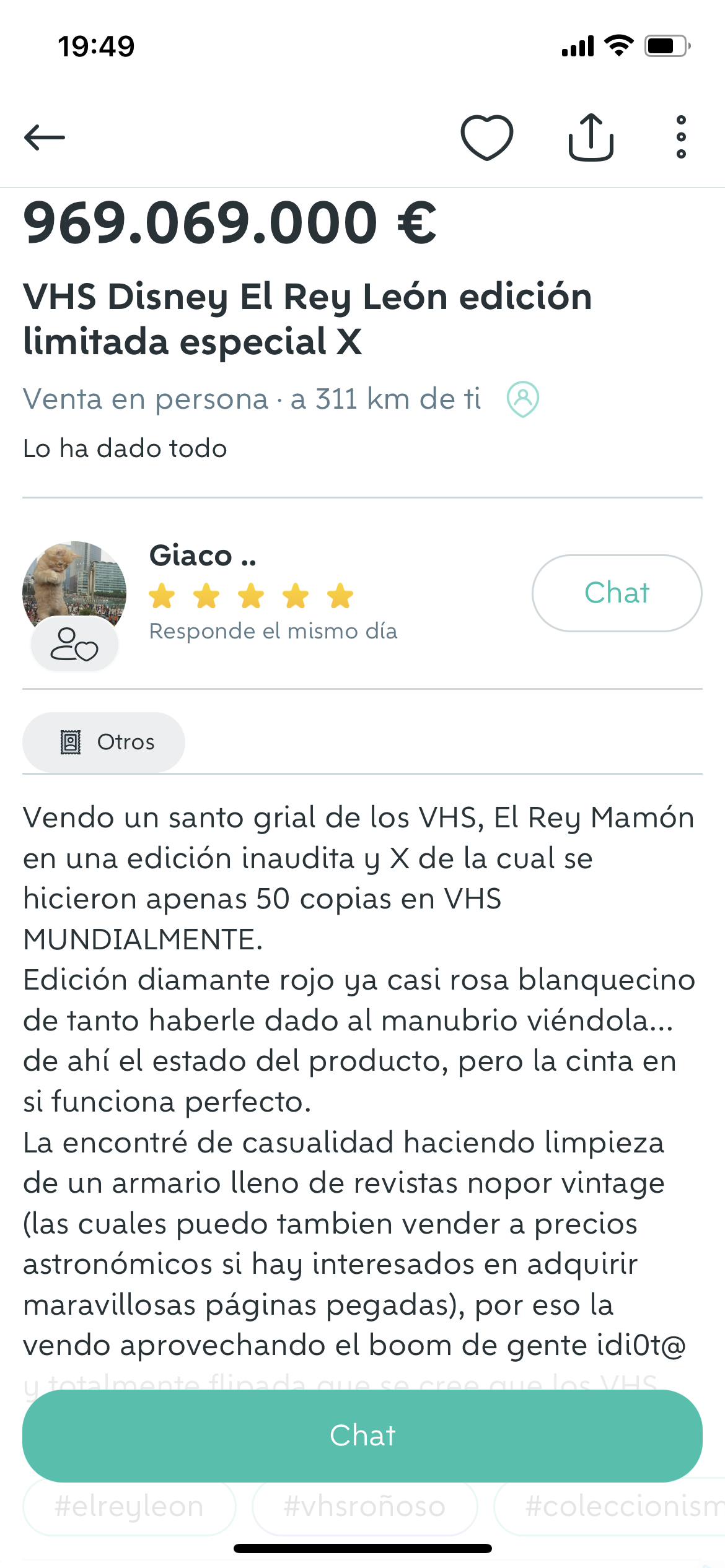View the item location pin
Viewport: 725px width, 1568px height.
(523, 399)
